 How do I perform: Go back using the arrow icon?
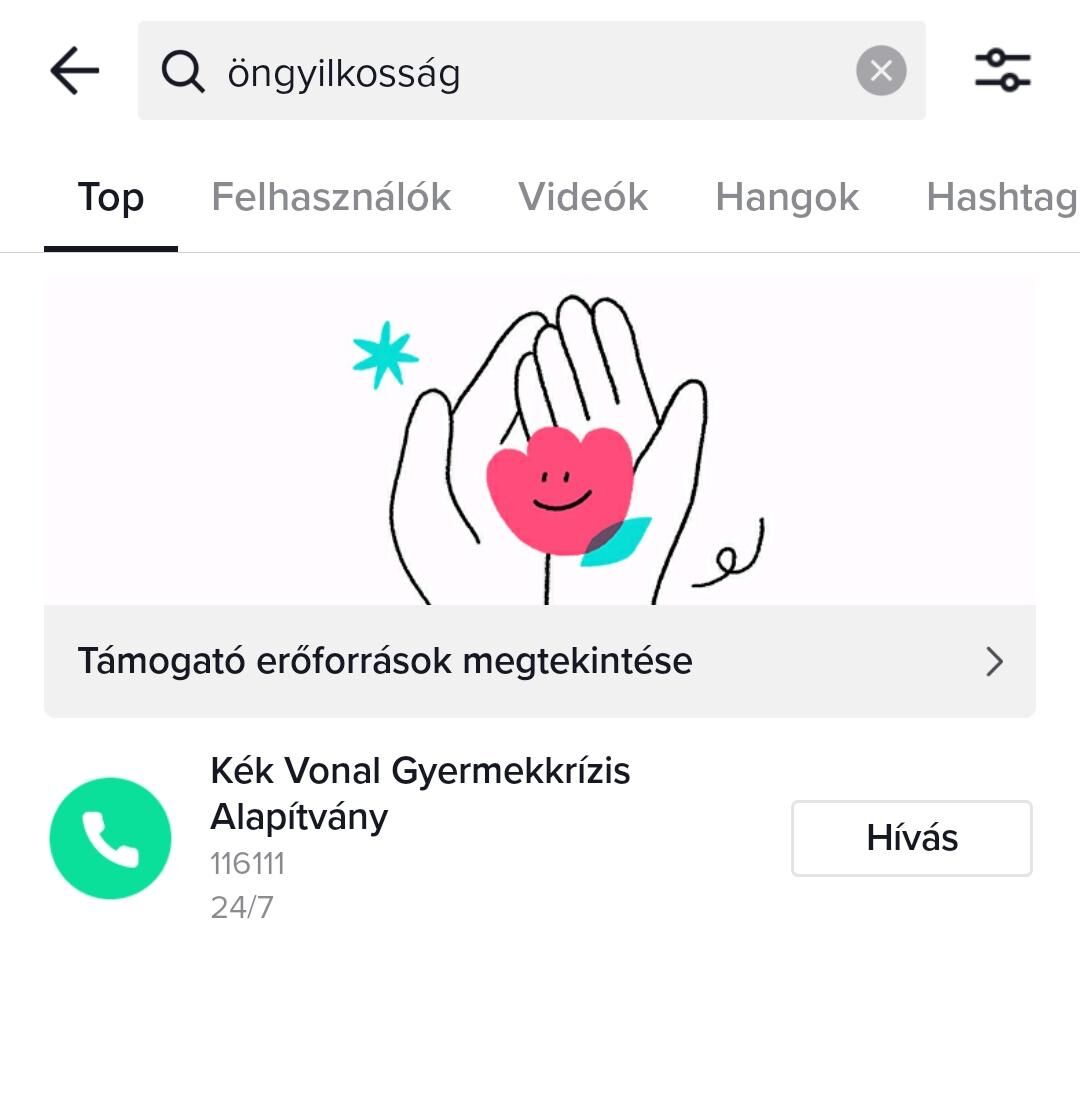point(74,72)
